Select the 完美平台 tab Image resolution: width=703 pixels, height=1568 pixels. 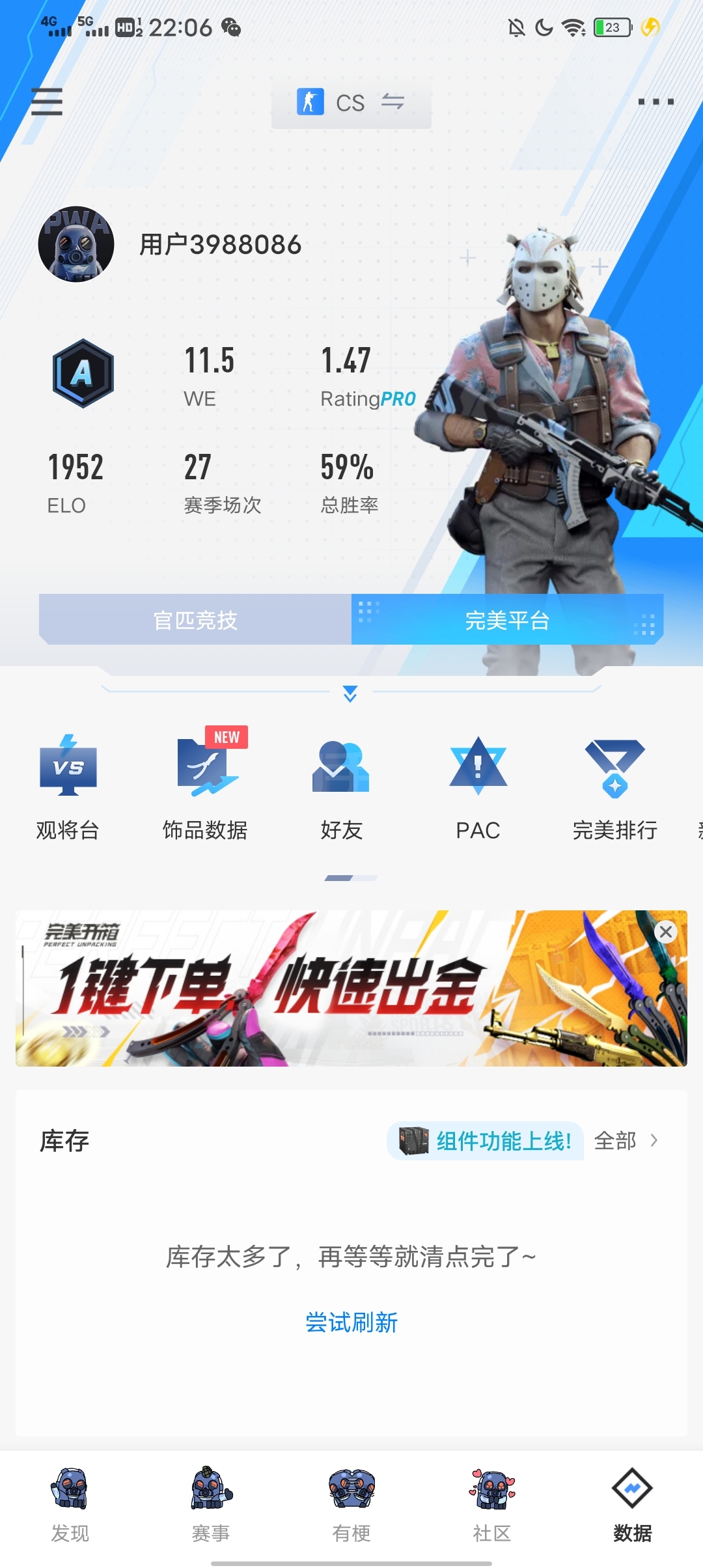507,619
